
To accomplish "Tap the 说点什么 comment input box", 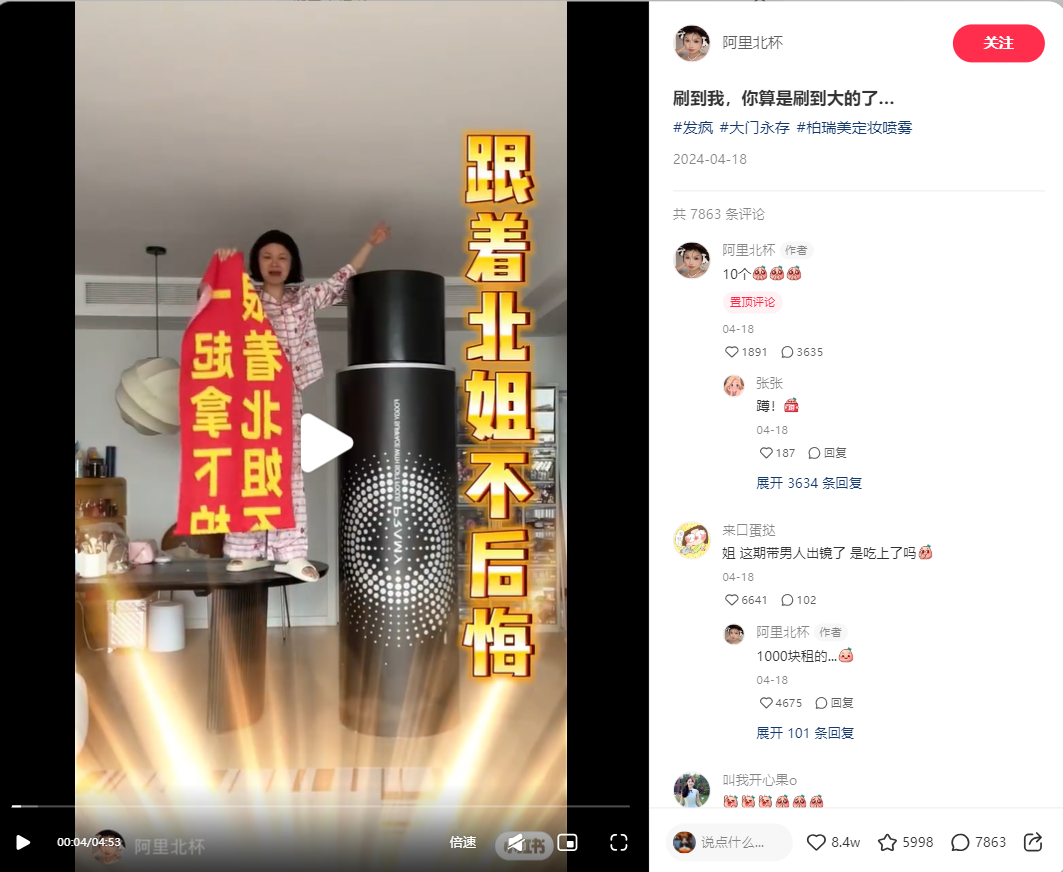I will pos(730,842).
